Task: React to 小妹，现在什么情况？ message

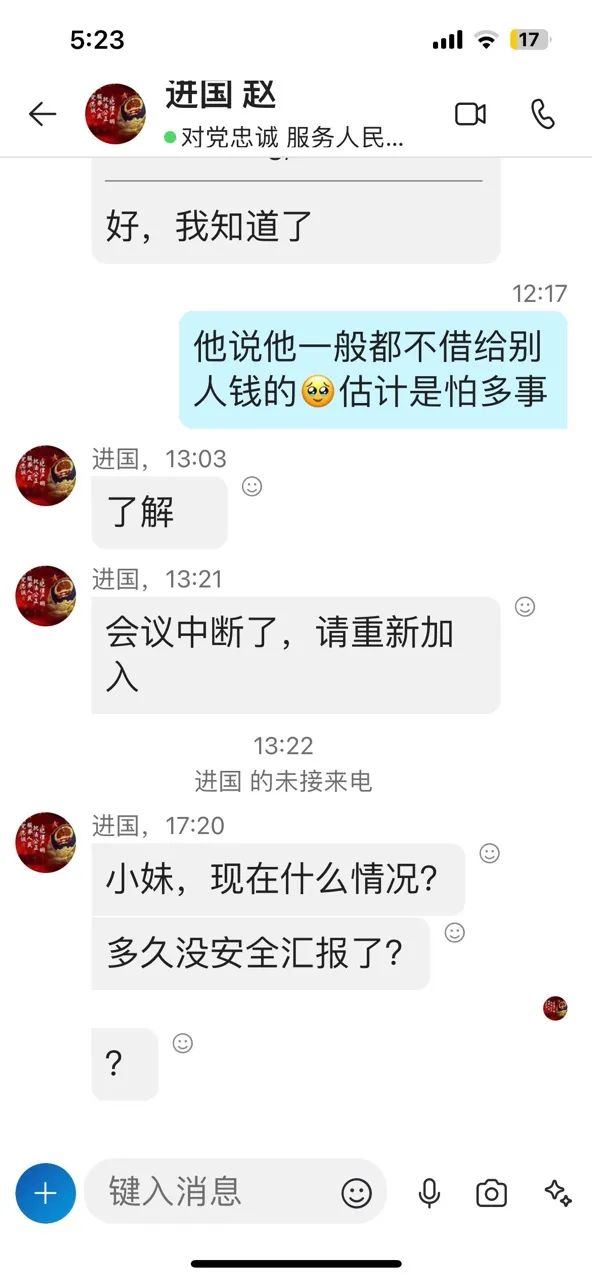Action: click(490, 853)
